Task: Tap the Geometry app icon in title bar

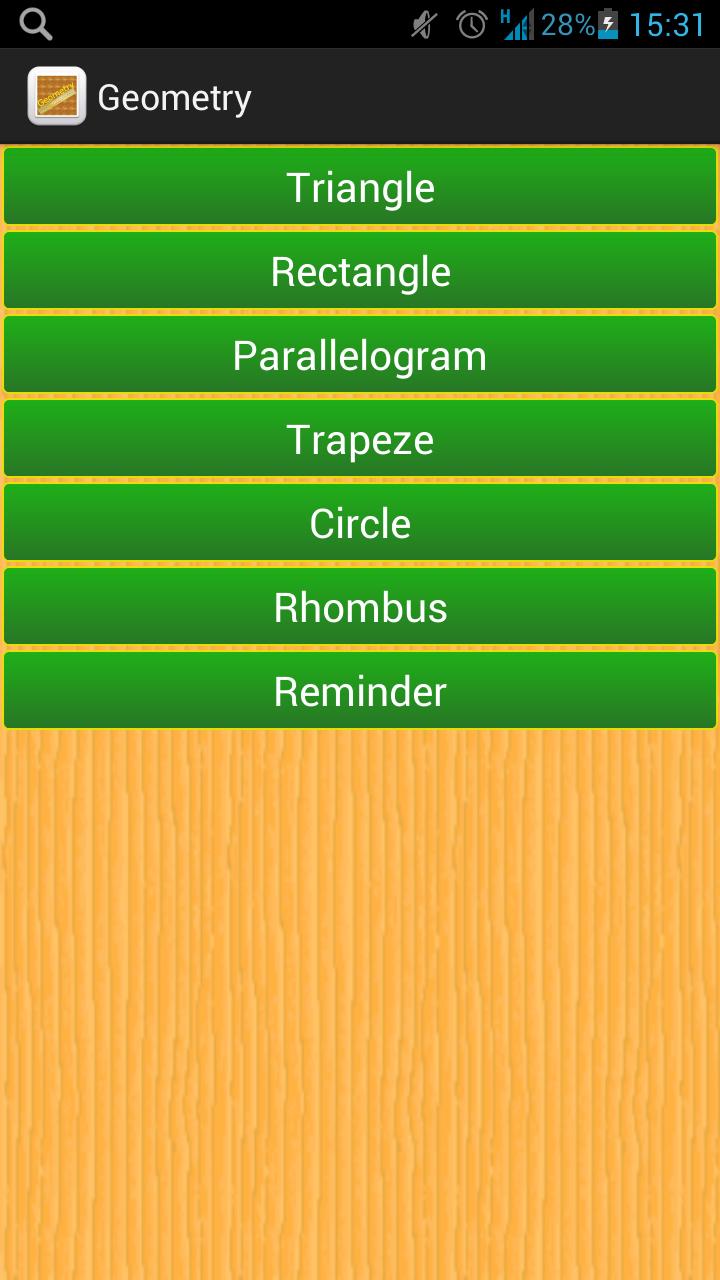Action: (x=57, y=96)
